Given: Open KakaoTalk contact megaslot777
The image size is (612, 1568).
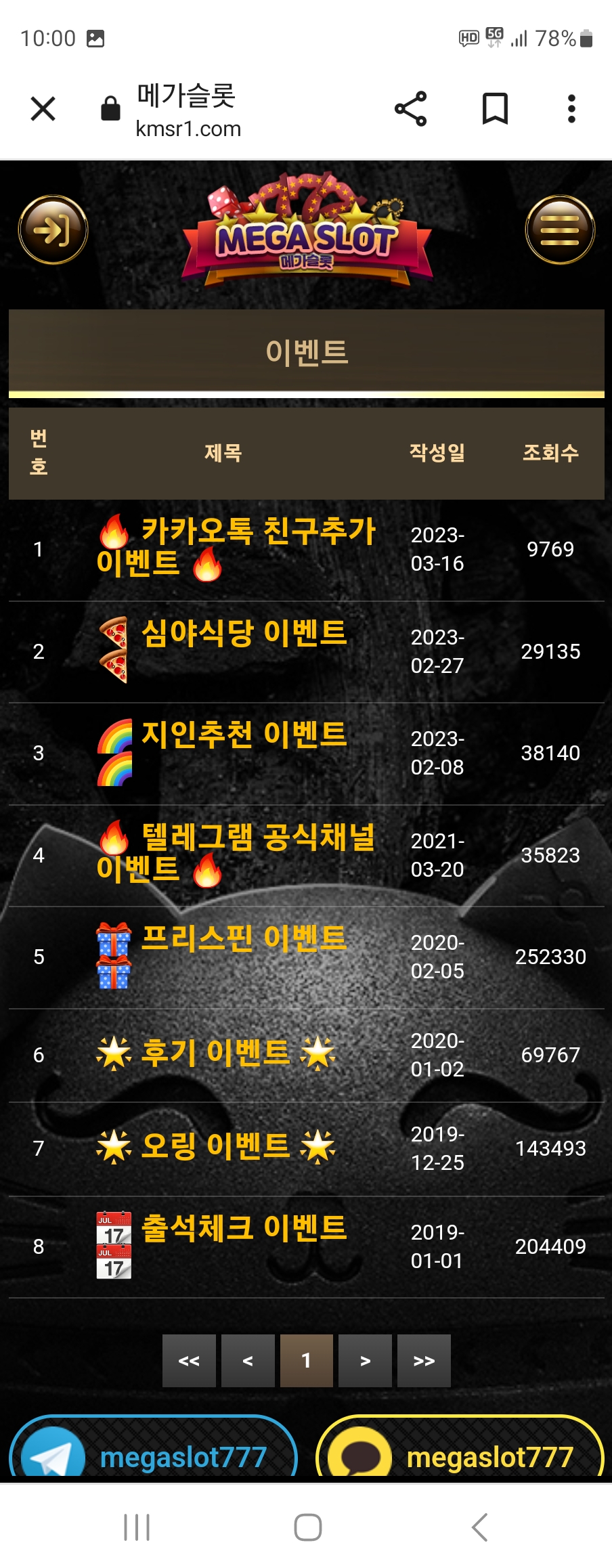Looking at the screenshot, I should tap(460, 1447).
